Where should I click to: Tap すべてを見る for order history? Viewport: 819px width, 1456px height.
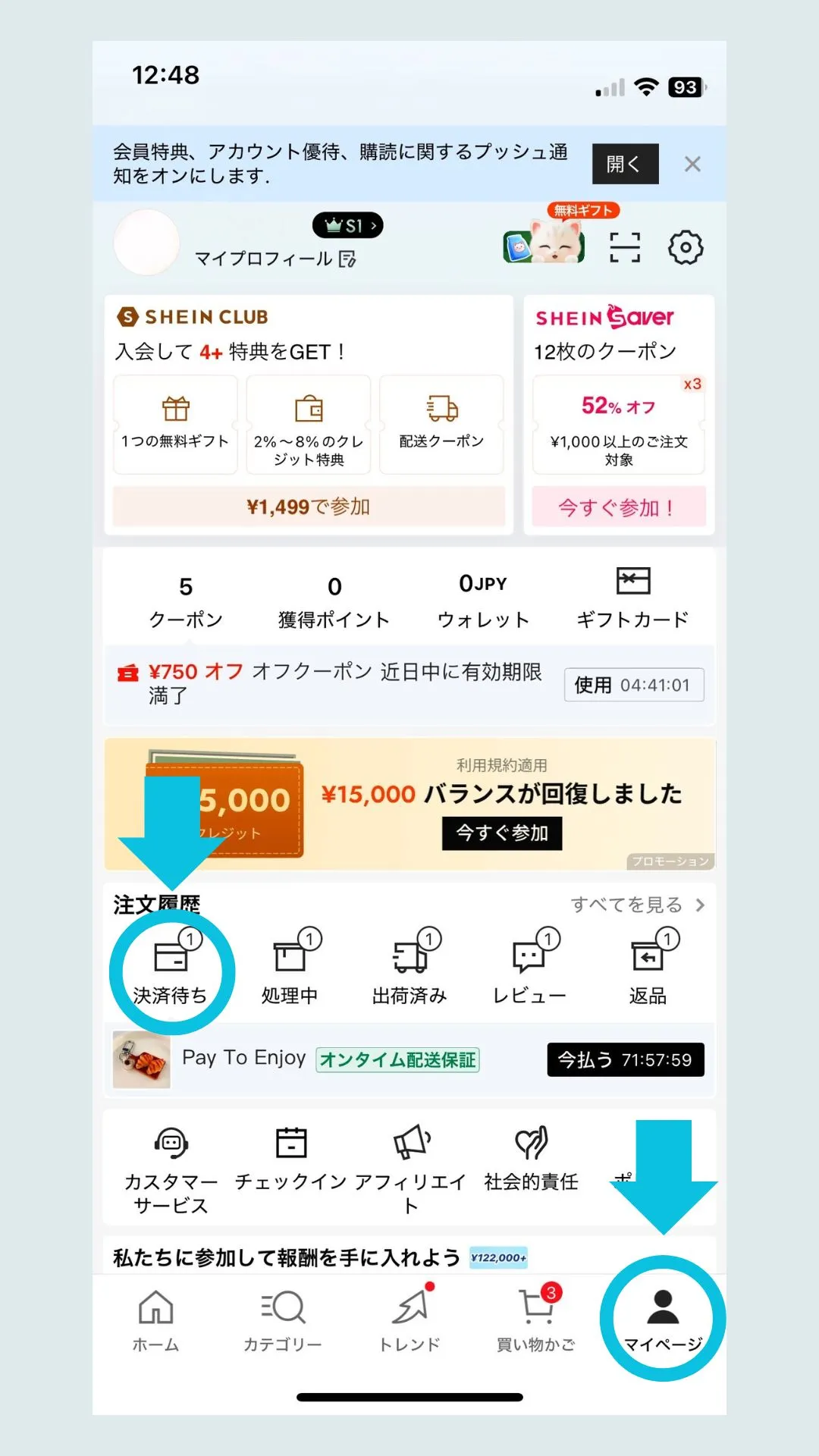point(637,905)
